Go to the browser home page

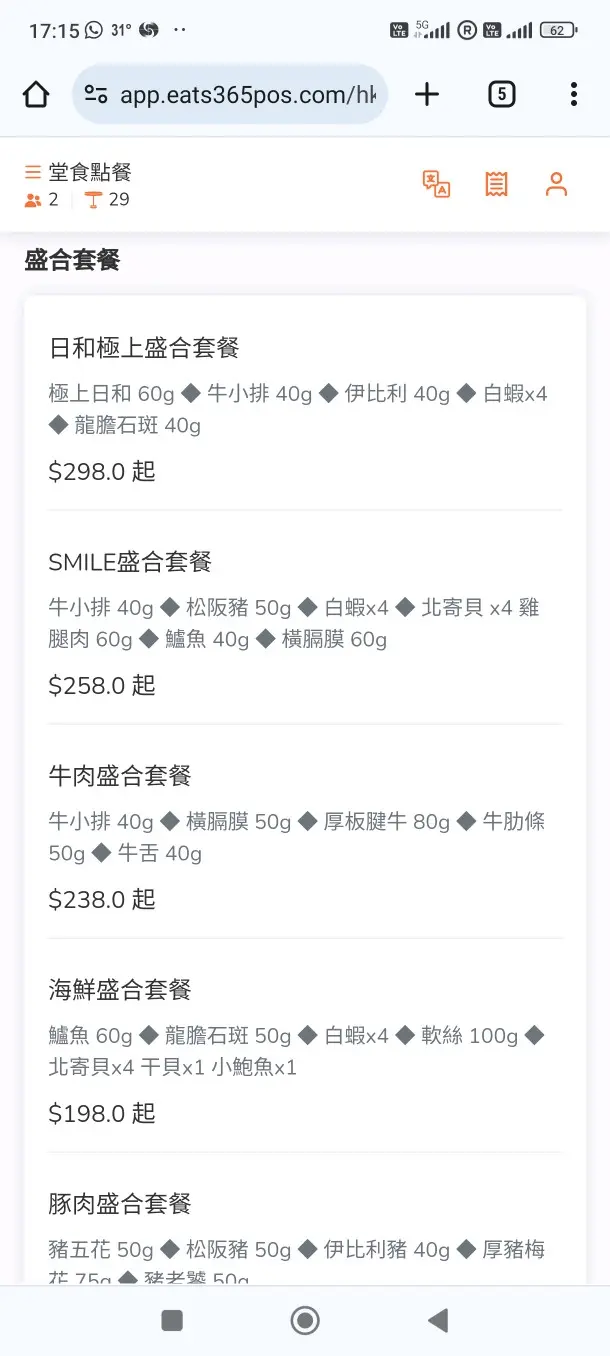pos(36,95)
